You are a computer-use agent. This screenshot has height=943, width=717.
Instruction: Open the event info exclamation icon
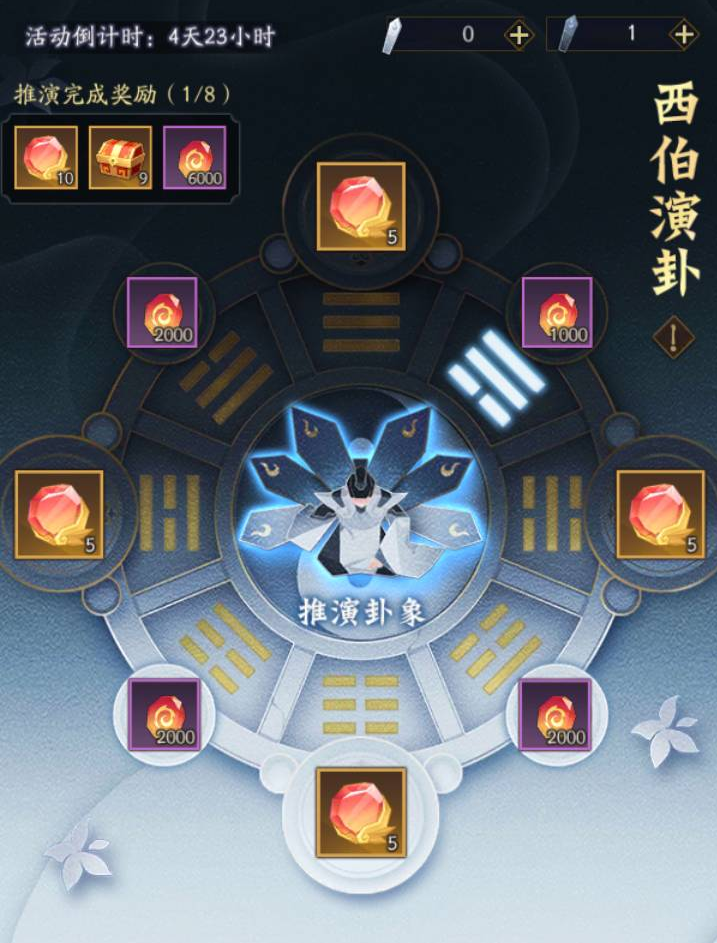click(x=673, y=336)
